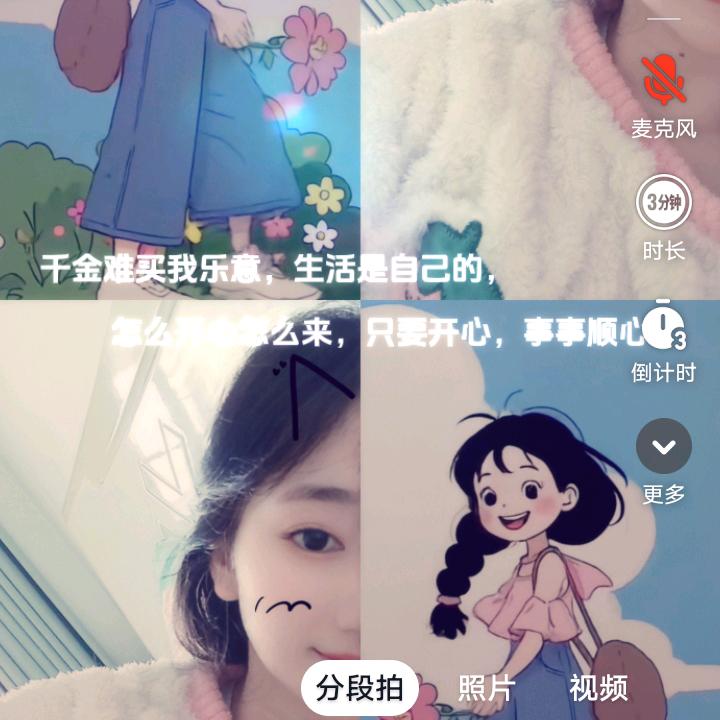Image resolution: width=720 pixels, height=720 pixels.
Task: Expand the 更多 options chevron
Action: tap(663, 446)
